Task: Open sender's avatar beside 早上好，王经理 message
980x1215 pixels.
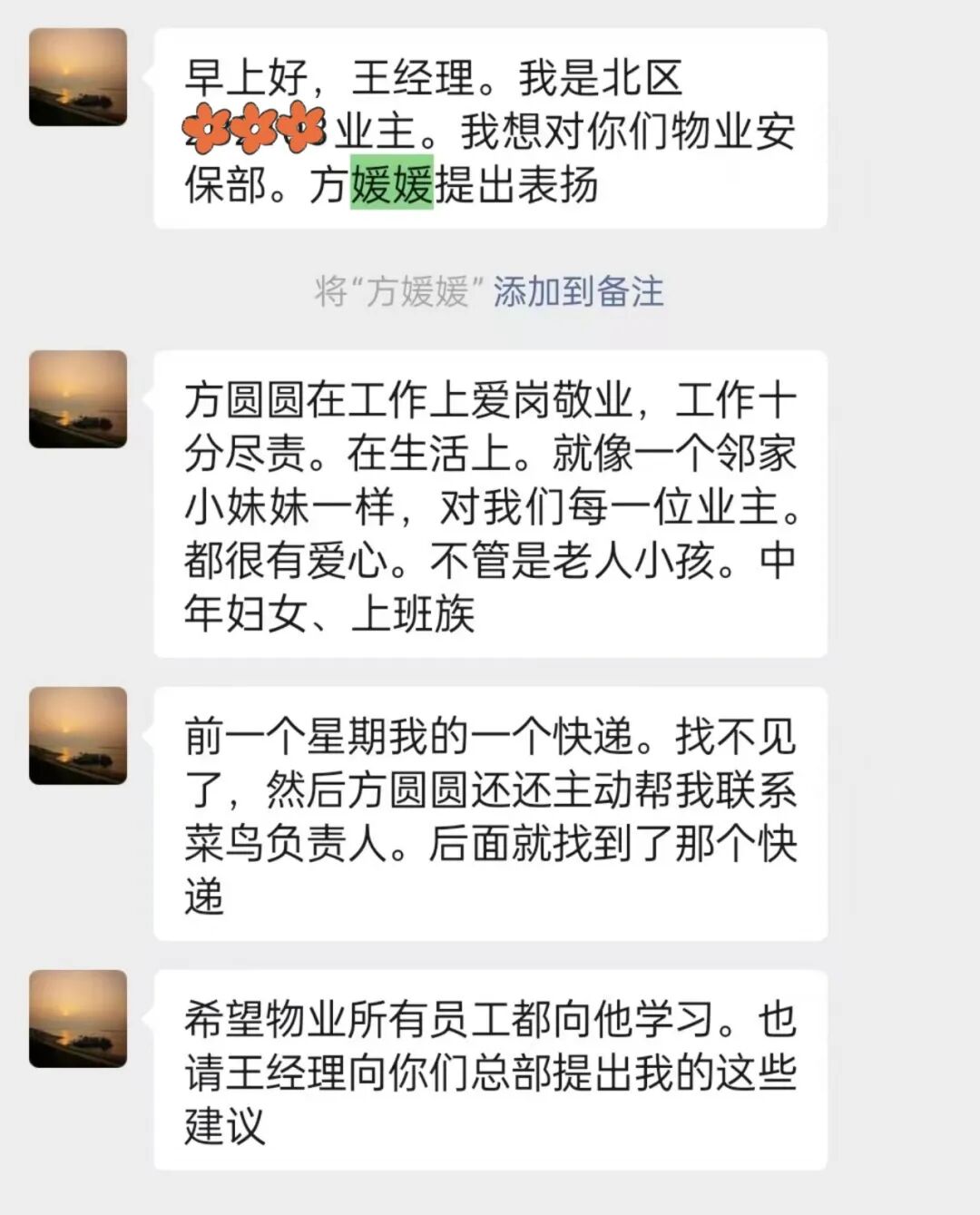Action: (78, 77)
